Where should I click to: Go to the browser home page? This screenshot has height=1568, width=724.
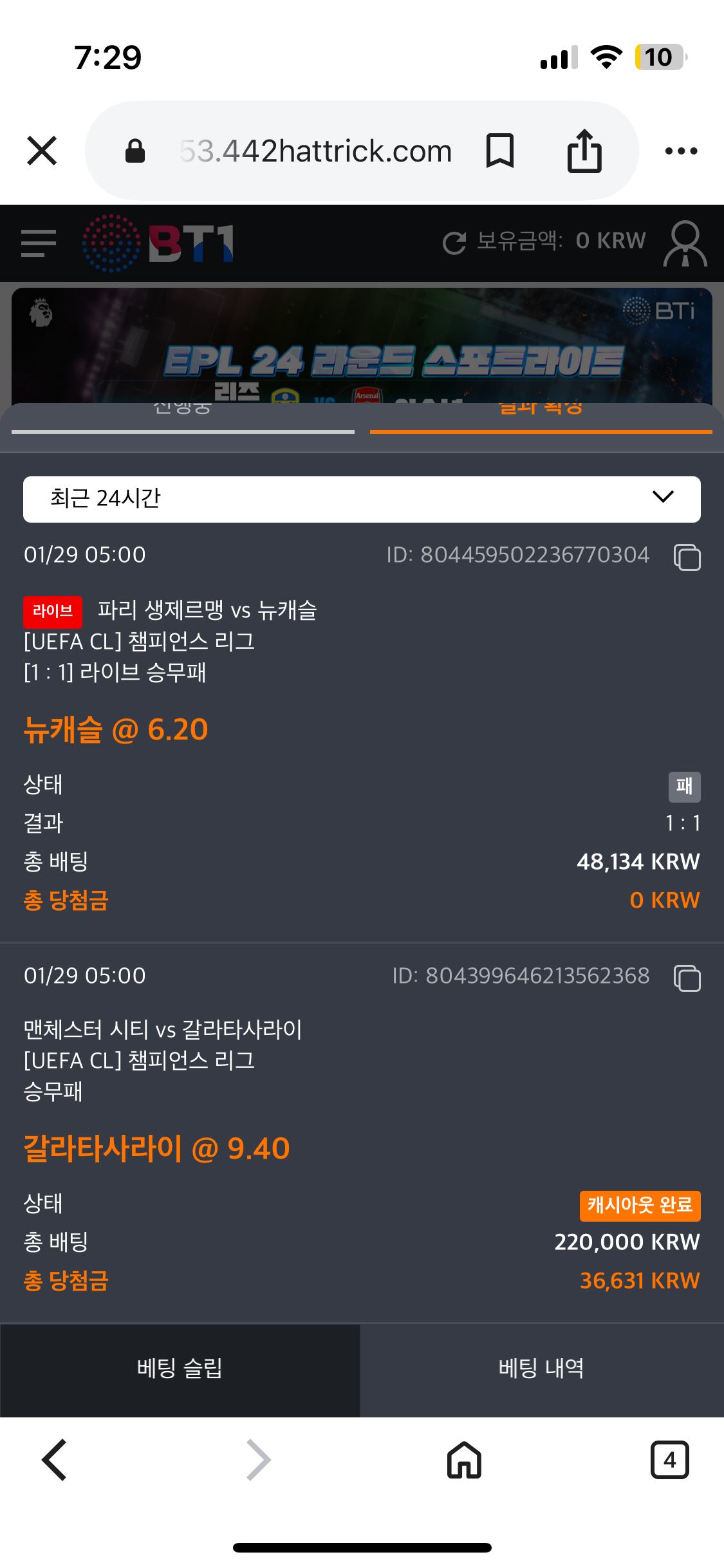464,1460
